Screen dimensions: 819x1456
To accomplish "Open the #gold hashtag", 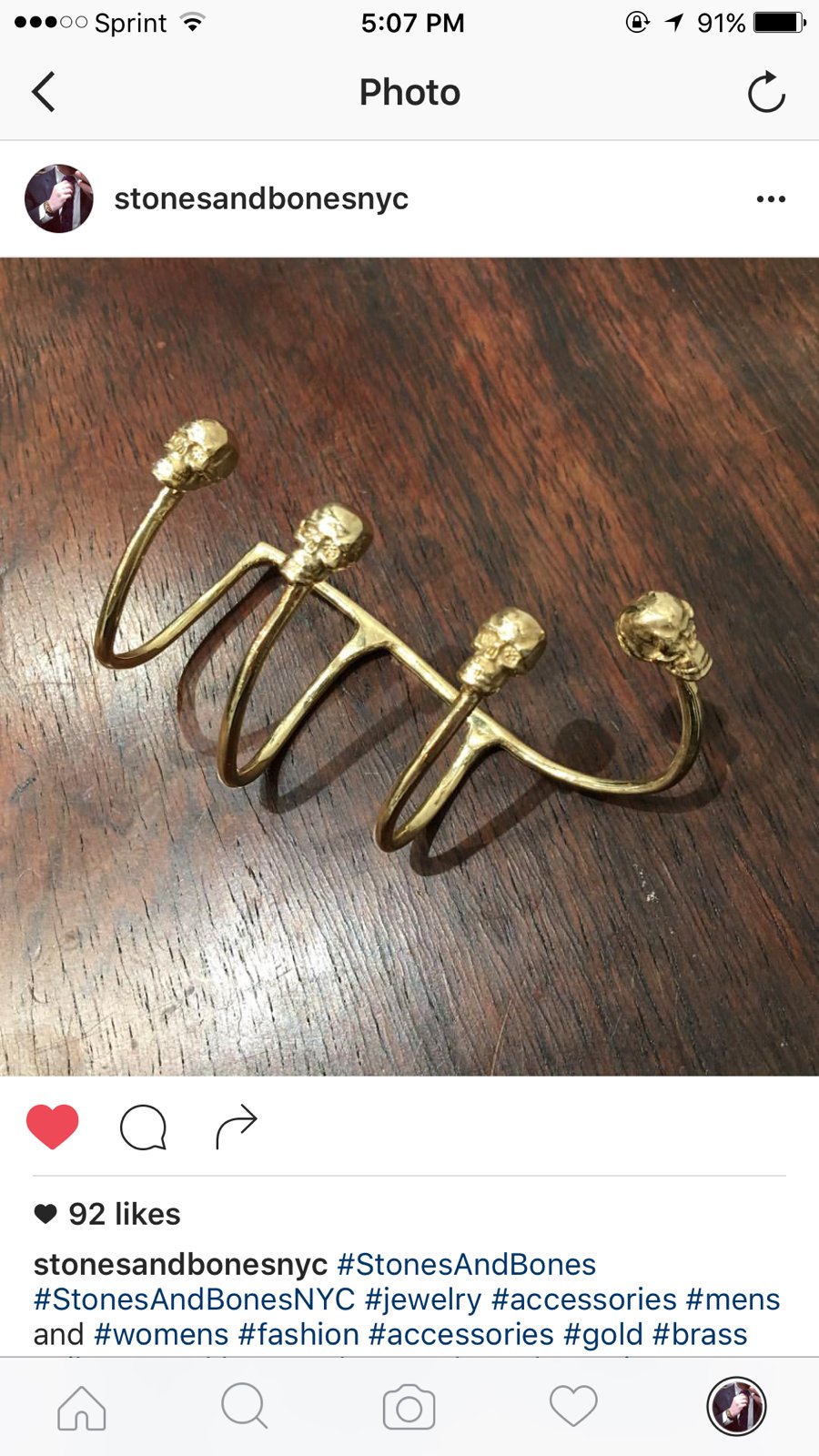I will pyautogui.click(x=603, y=1334).
